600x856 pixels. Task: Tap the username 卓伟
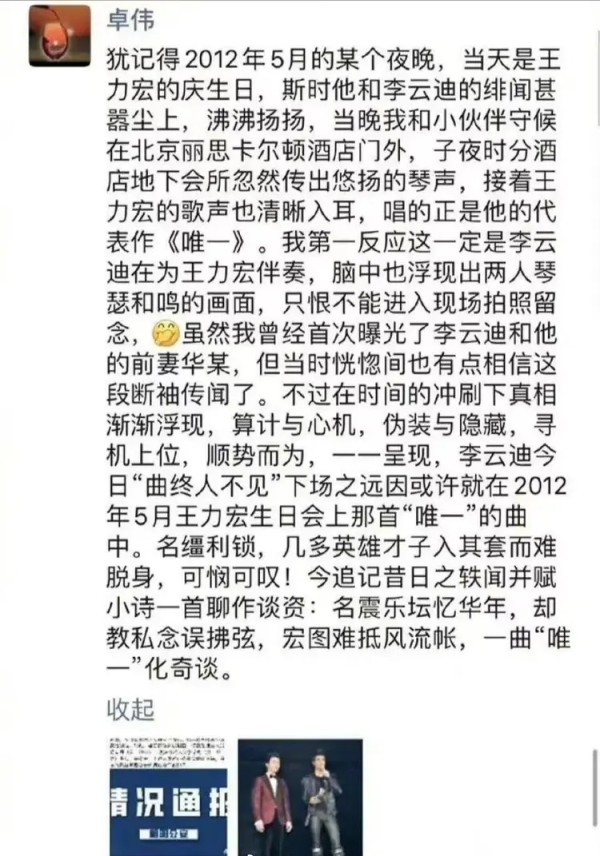pyautogui.click(x=131, y=15)
